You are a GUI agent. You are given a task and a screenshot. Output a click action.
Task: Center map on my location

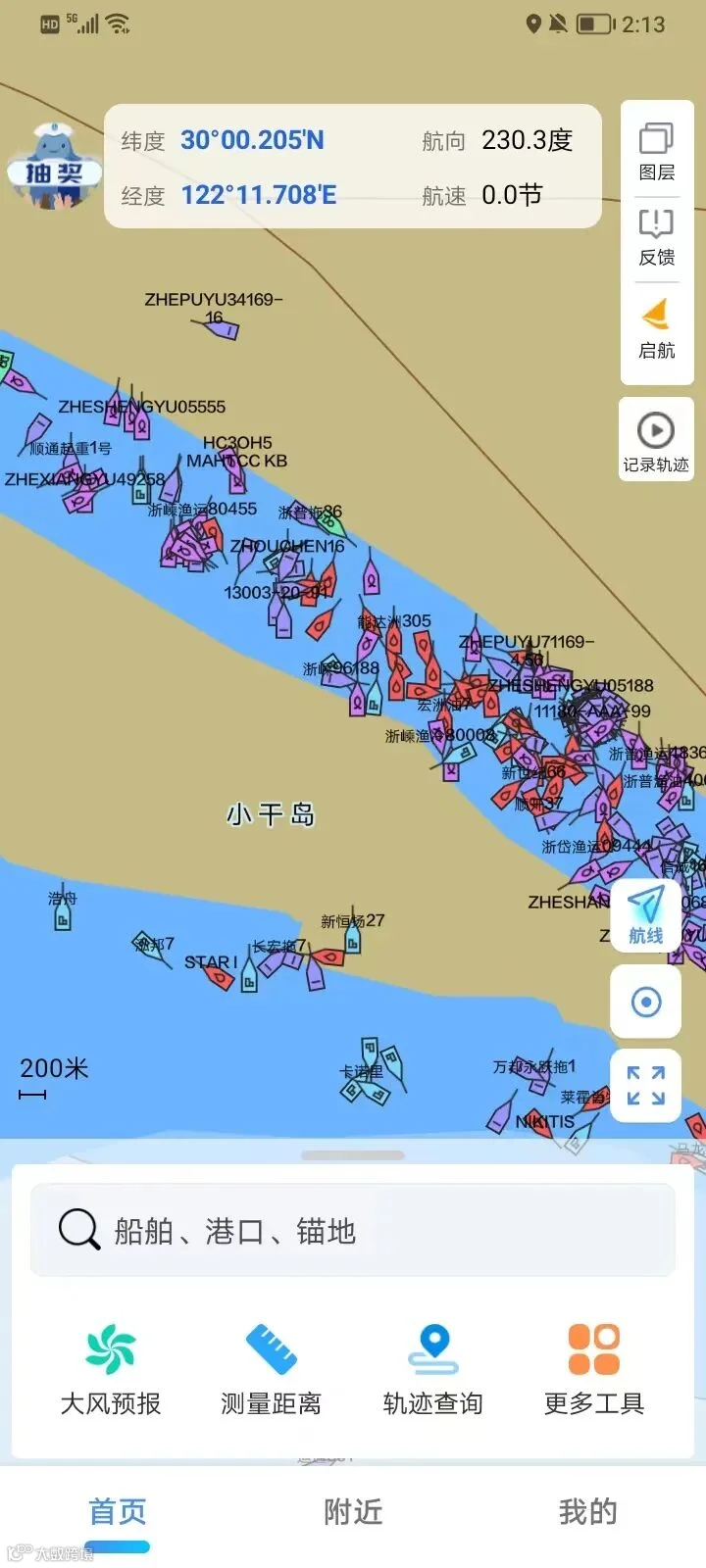(x=645, y=1002)
